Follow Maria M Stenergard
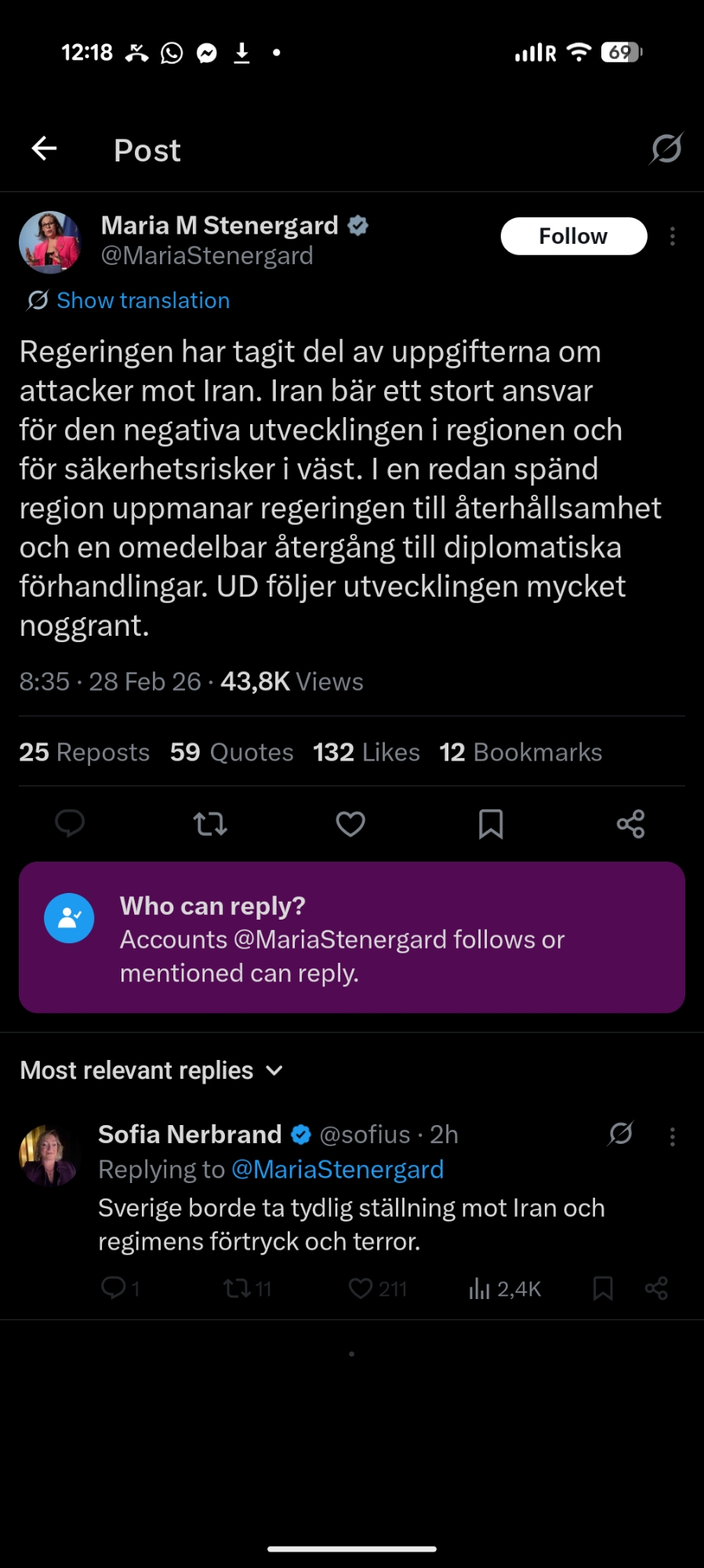The image size is (704, 1568). click(x=573, y=236)
